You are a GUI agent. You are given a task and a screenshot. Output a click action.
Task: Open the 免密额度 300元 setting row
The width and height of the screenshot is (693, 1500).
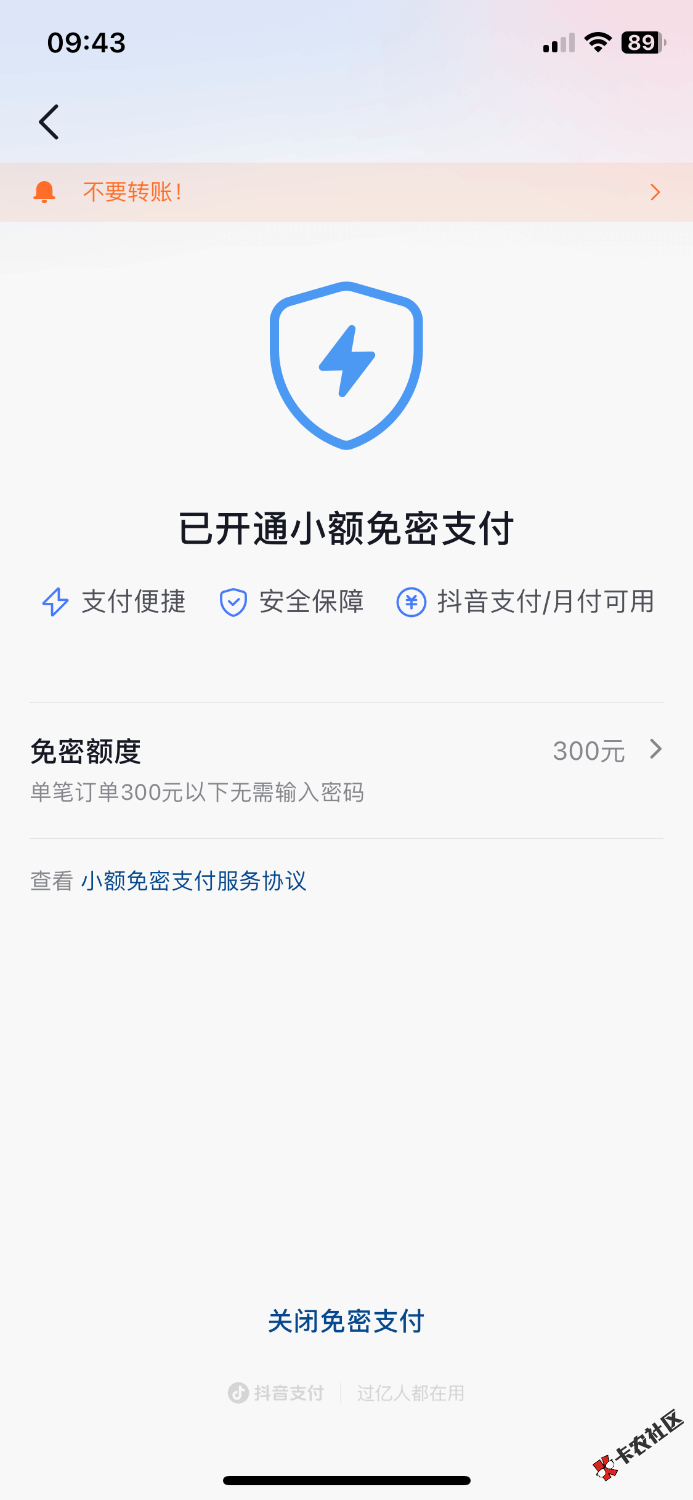pyautogui.click(x=346, y=769)
